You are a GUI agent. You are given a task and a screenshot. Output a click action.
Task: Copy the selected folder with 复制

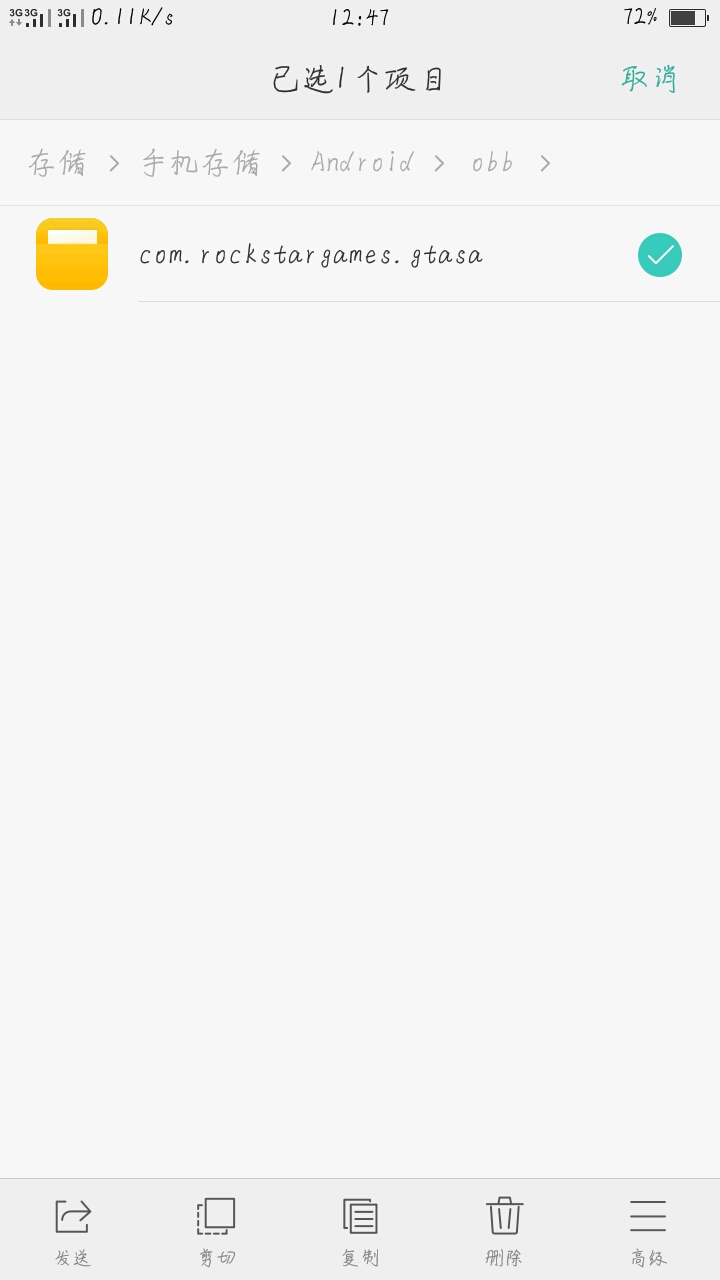click(x=360, y=1230)
